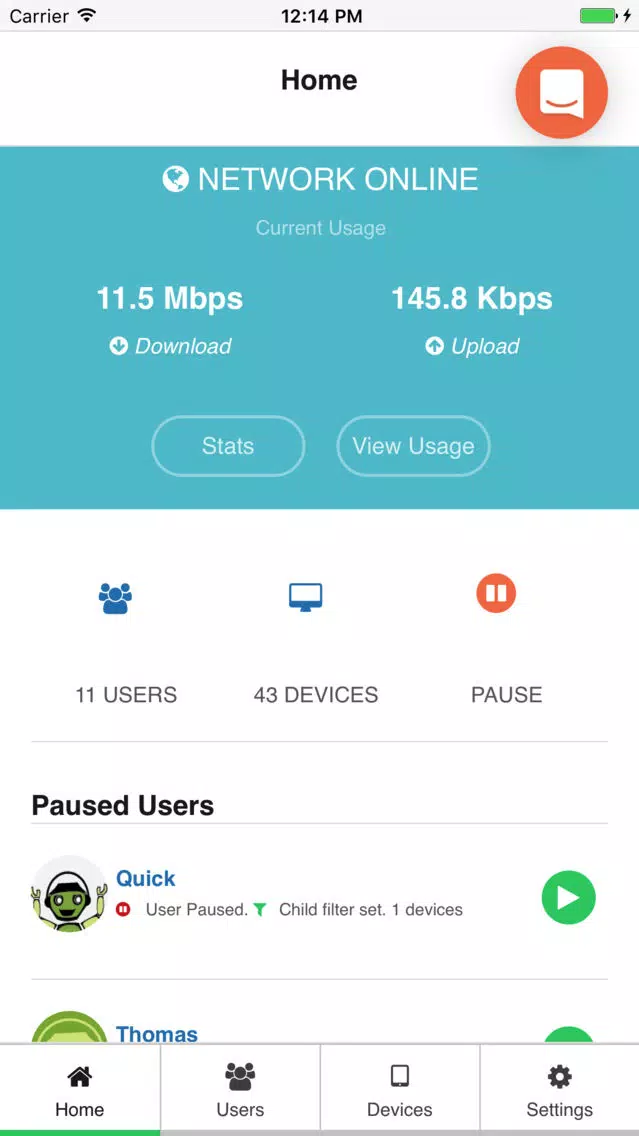This screenshot has height=1136, width=639.
Task: Go to the Settings tab
Action: (559, 1091)
